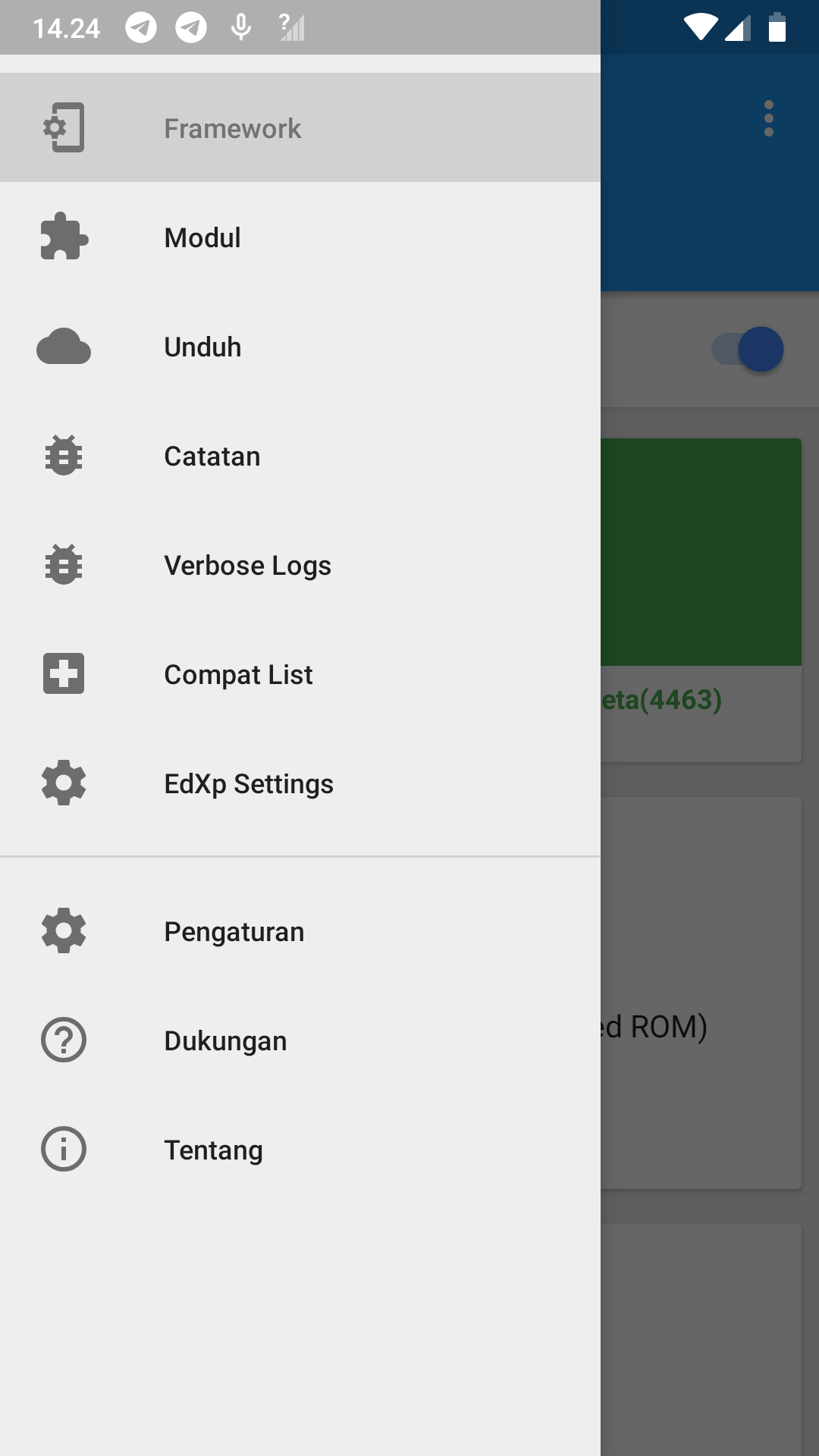Viewport: 819px width, 1456px height.
Task: Open Verbose Logs
Action: coord(300,565)
